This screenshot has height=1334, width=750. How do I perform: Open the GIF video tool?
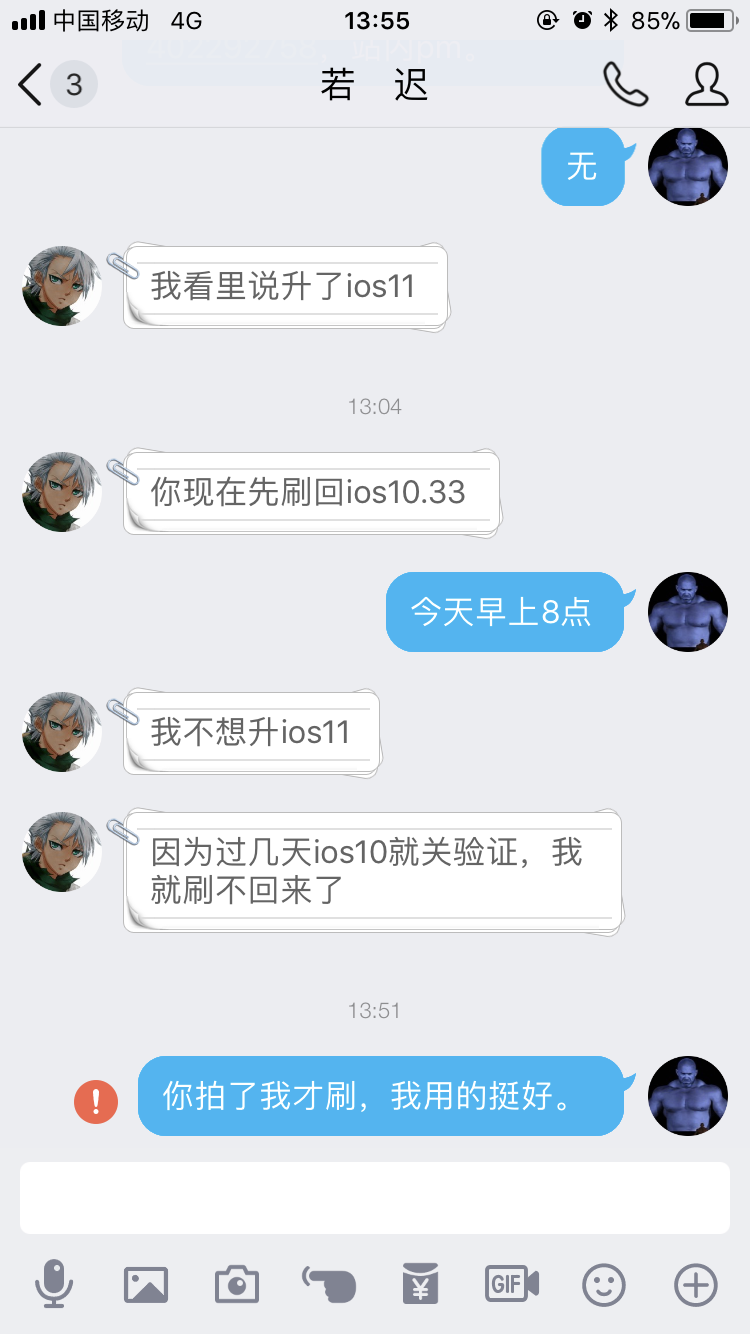512,1284
